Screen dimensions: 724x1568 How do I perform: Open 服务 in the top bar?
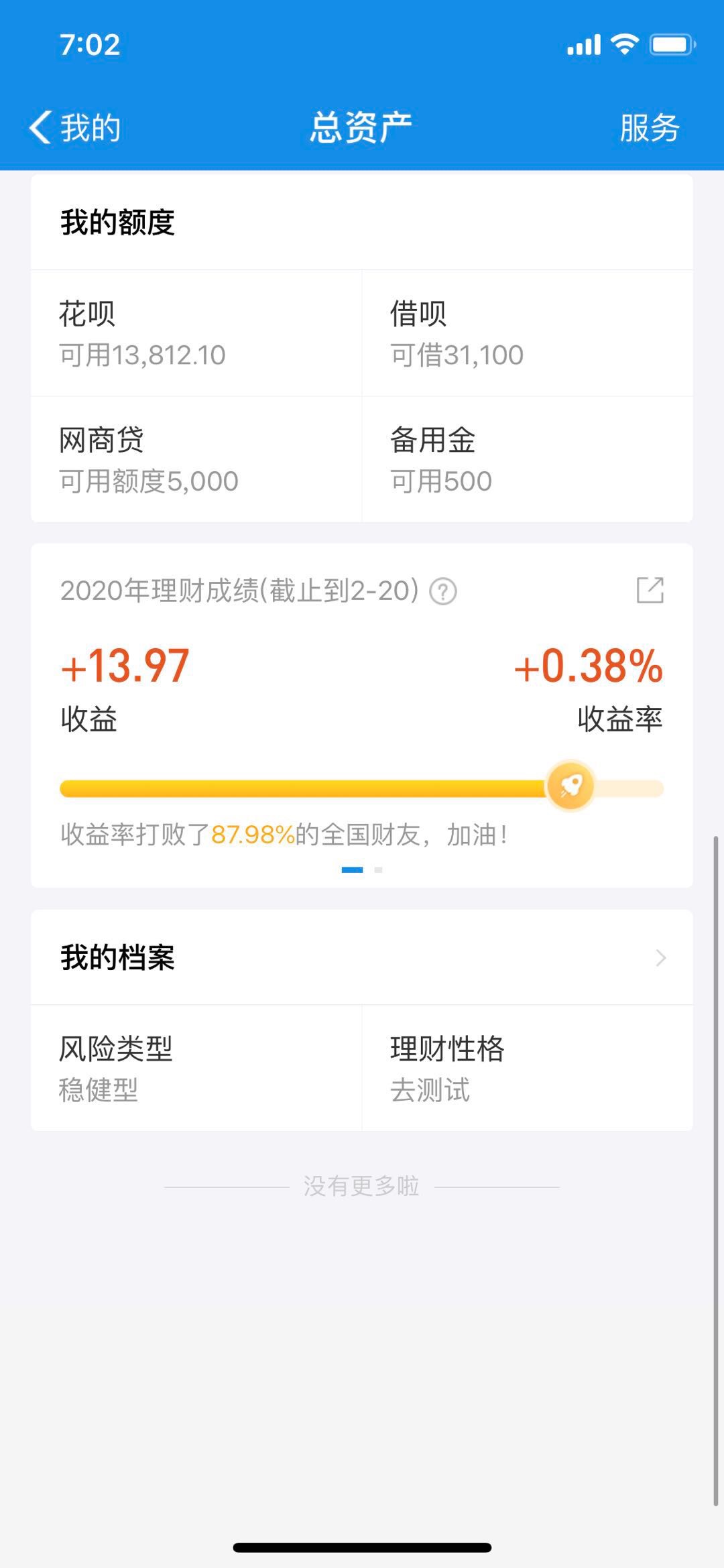(649, 127)
